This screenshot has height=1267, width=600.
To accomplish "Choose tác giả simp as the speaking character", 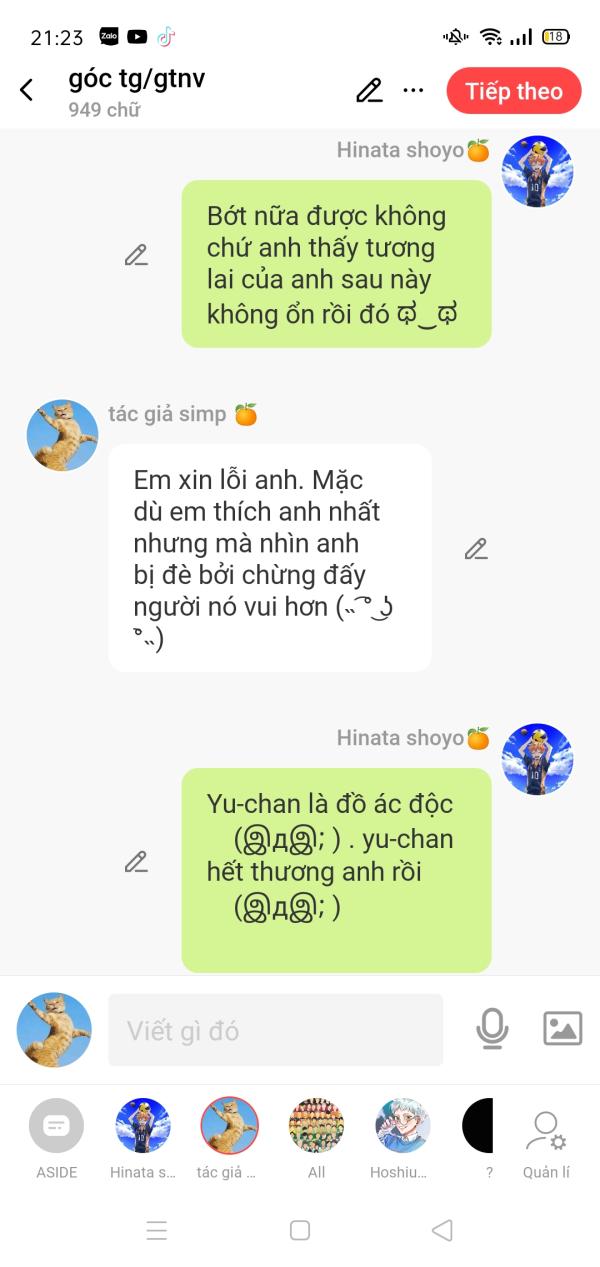I will click(x=230, y=1126).
